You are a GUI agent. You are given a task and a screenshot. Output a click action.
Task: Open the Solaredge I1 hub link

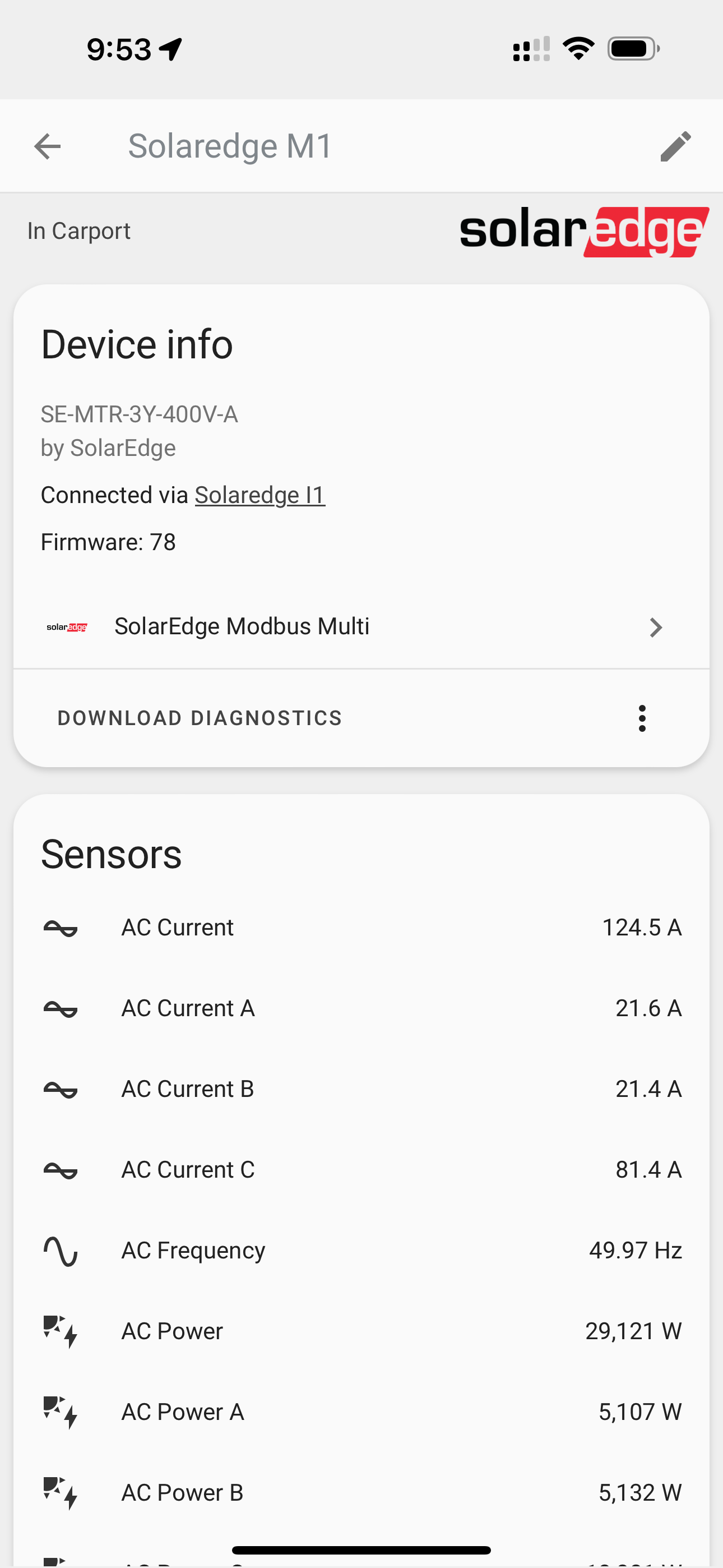click(x=260, y=495)
